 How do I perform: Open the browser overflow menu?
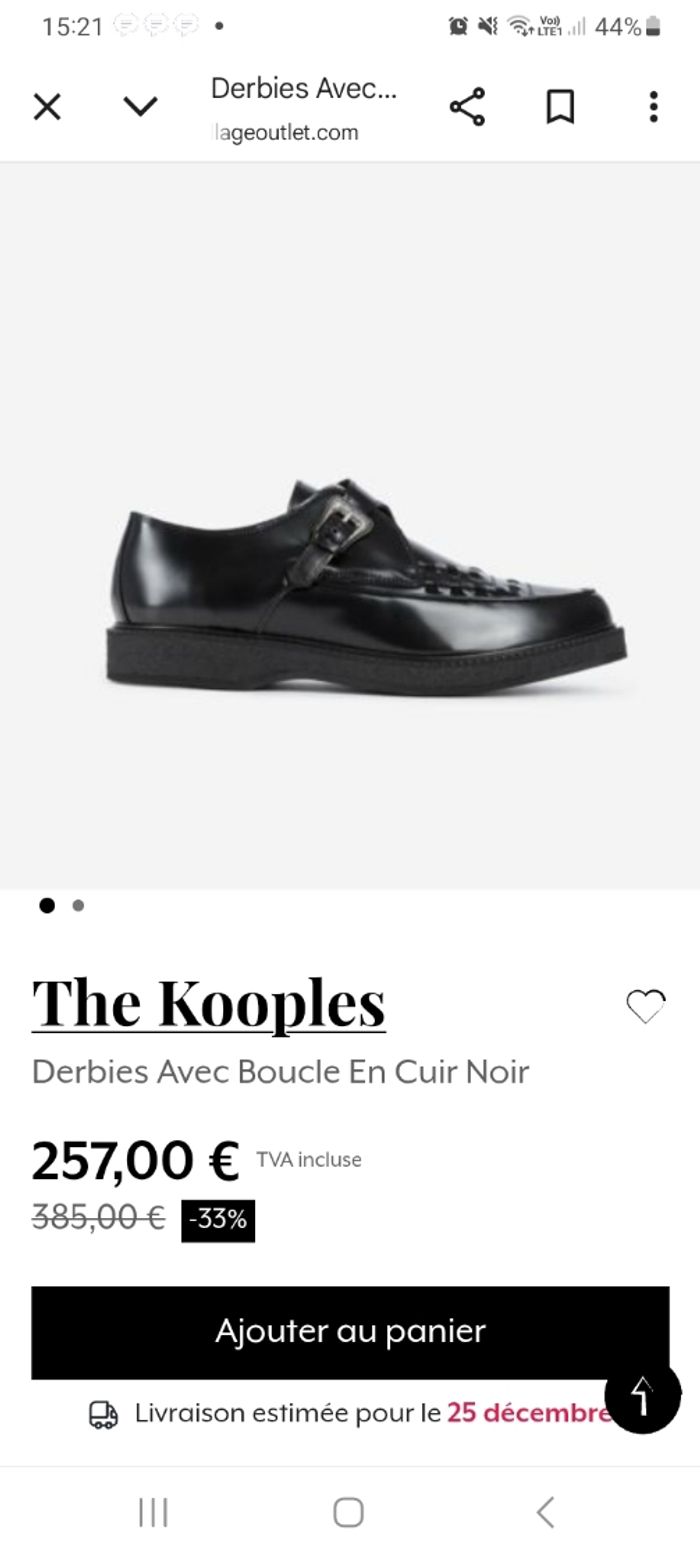(653, 107)
